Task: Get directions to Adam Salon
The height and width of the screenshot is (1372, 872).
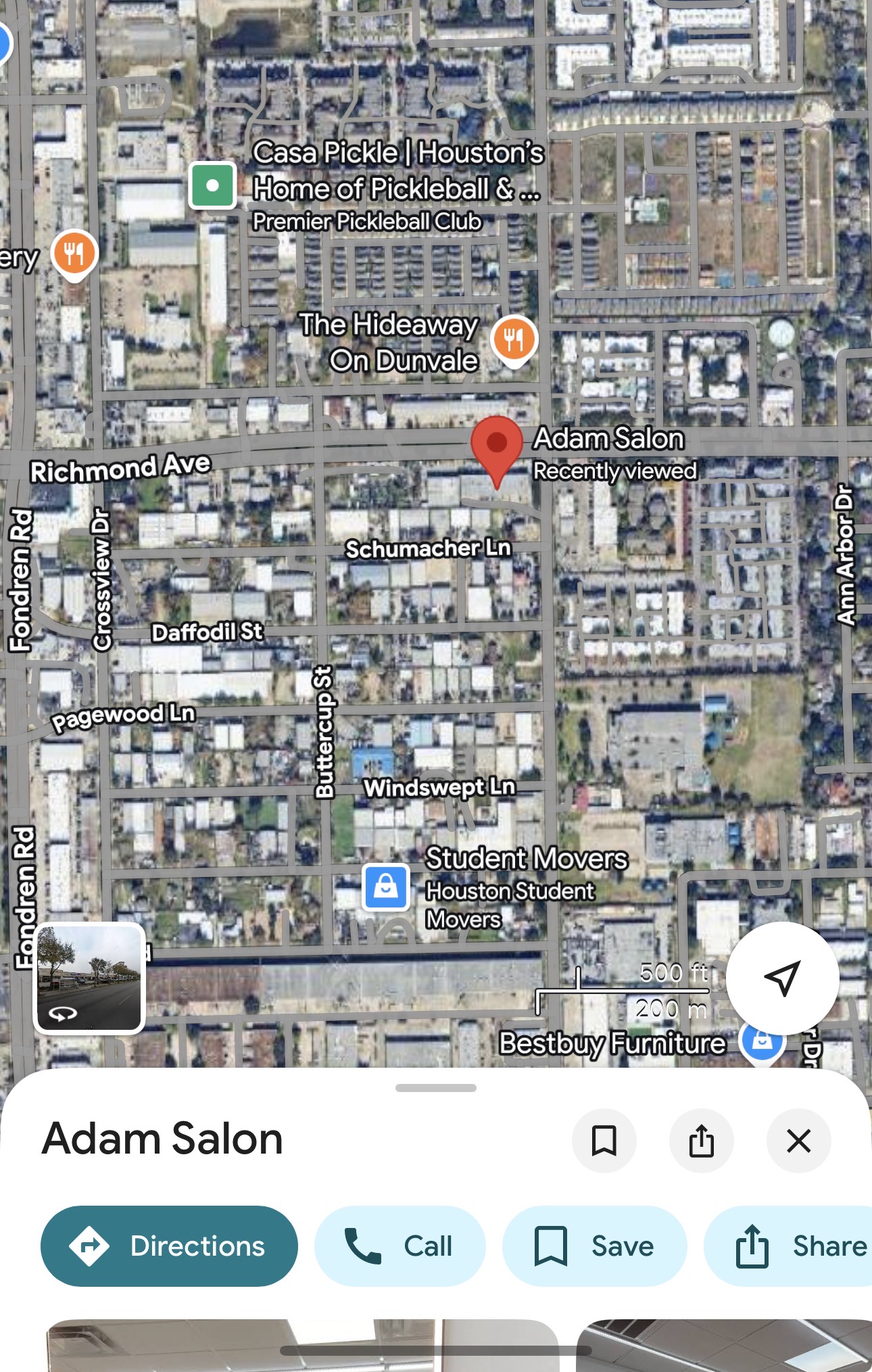Action: point(169,1246)
